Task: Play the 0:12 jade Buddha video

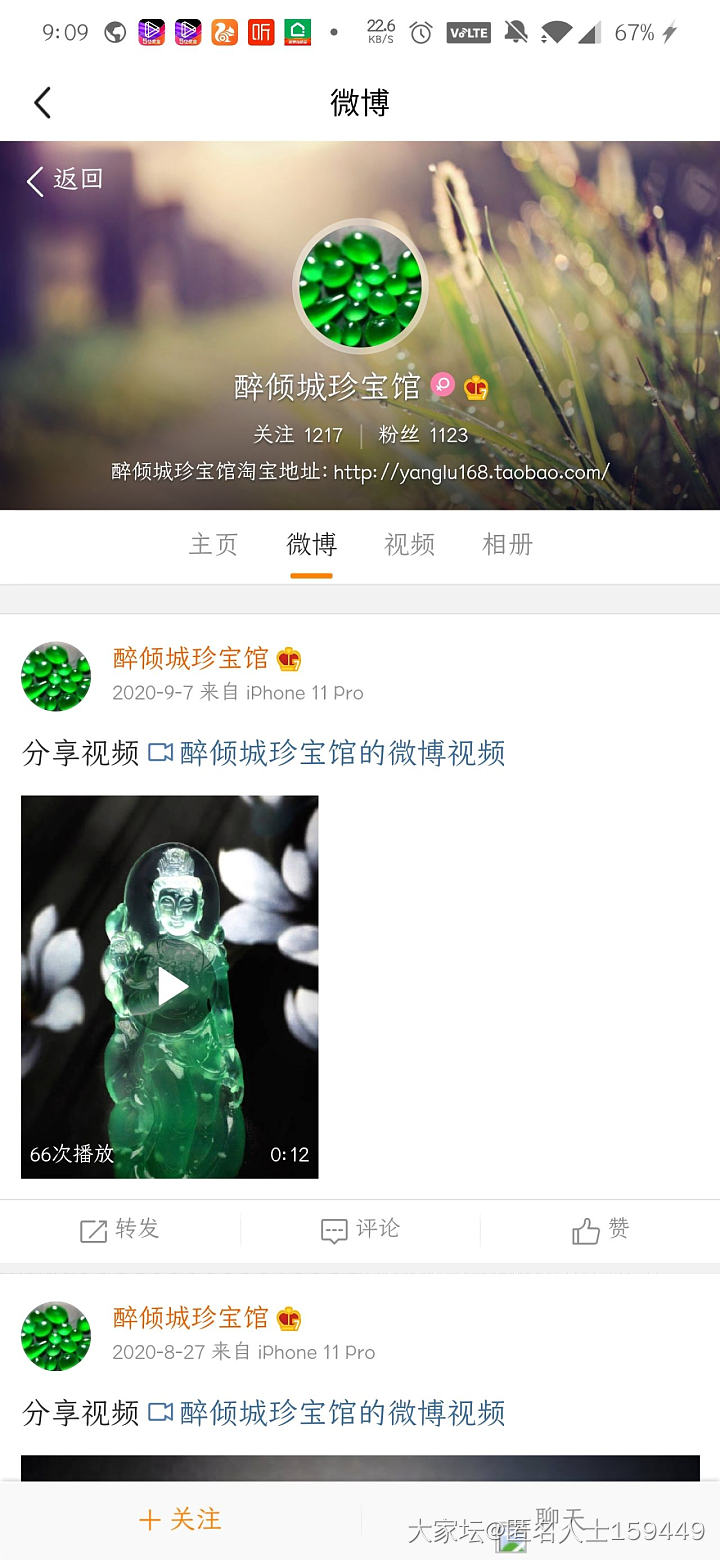Action: (171, 986)
